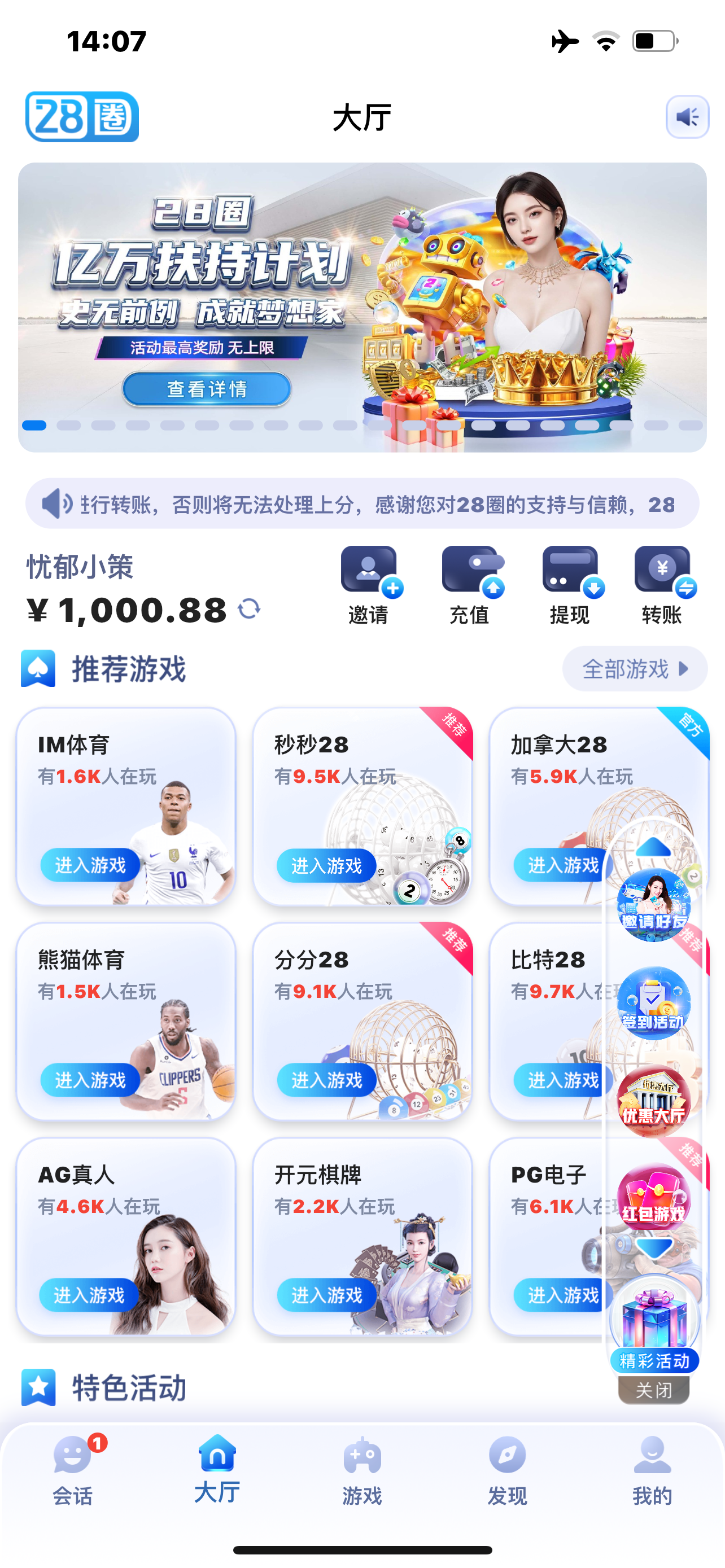Tap 查看详情 on the banner

206,389
